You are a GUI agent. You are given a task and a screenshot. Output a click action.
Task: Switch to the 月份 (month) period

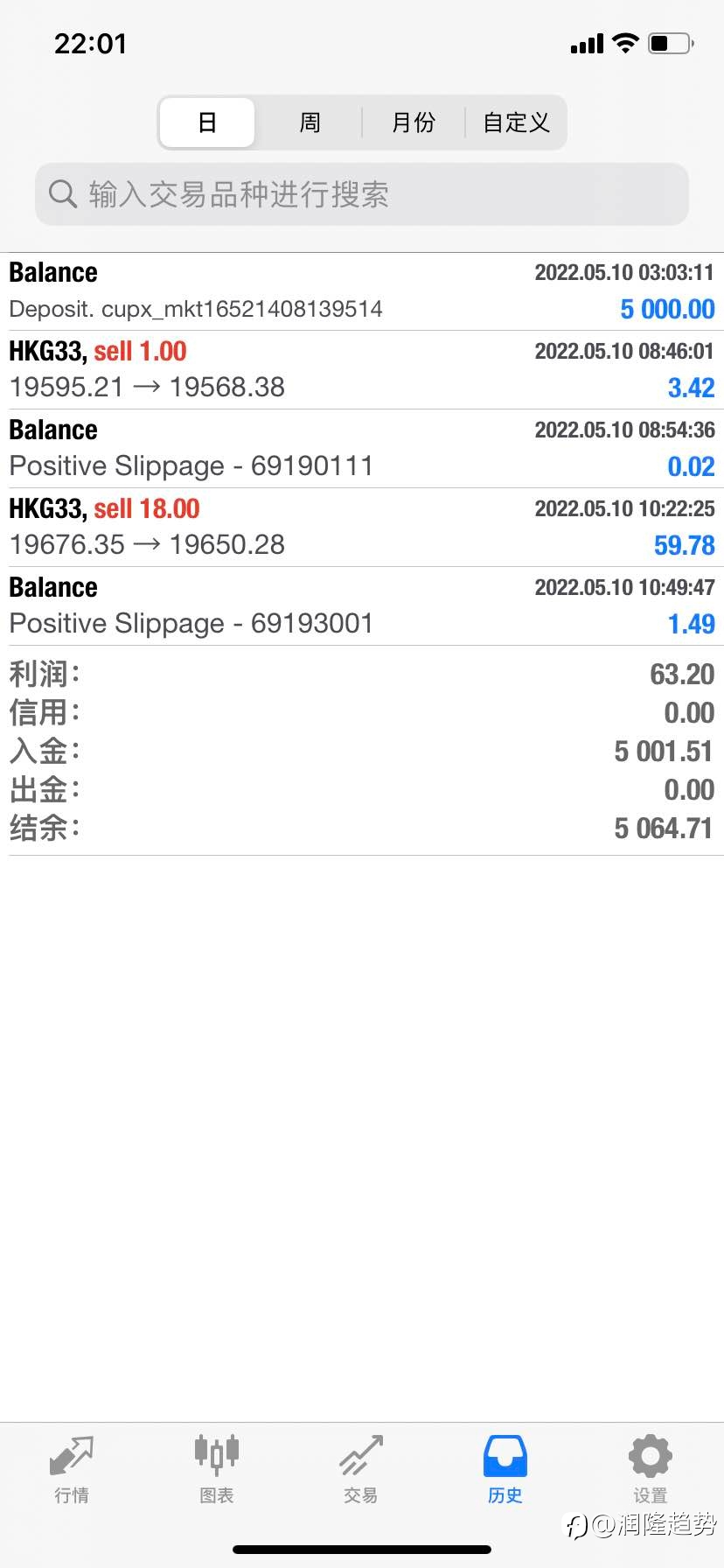click(413, 122)
